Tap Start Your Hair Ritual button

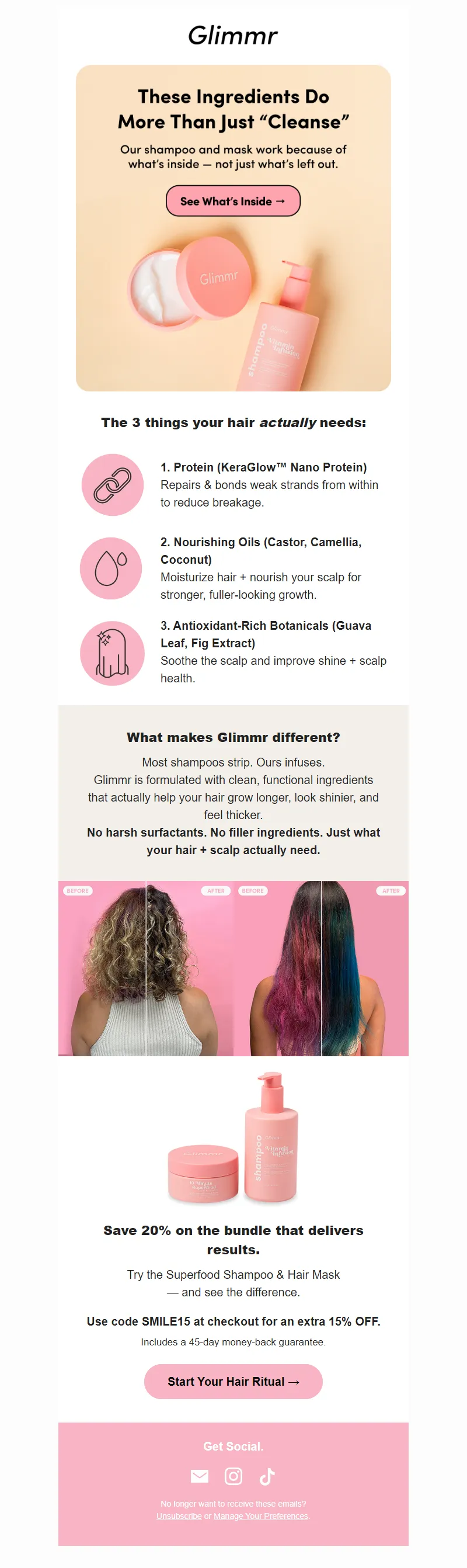coord(233,1381)
